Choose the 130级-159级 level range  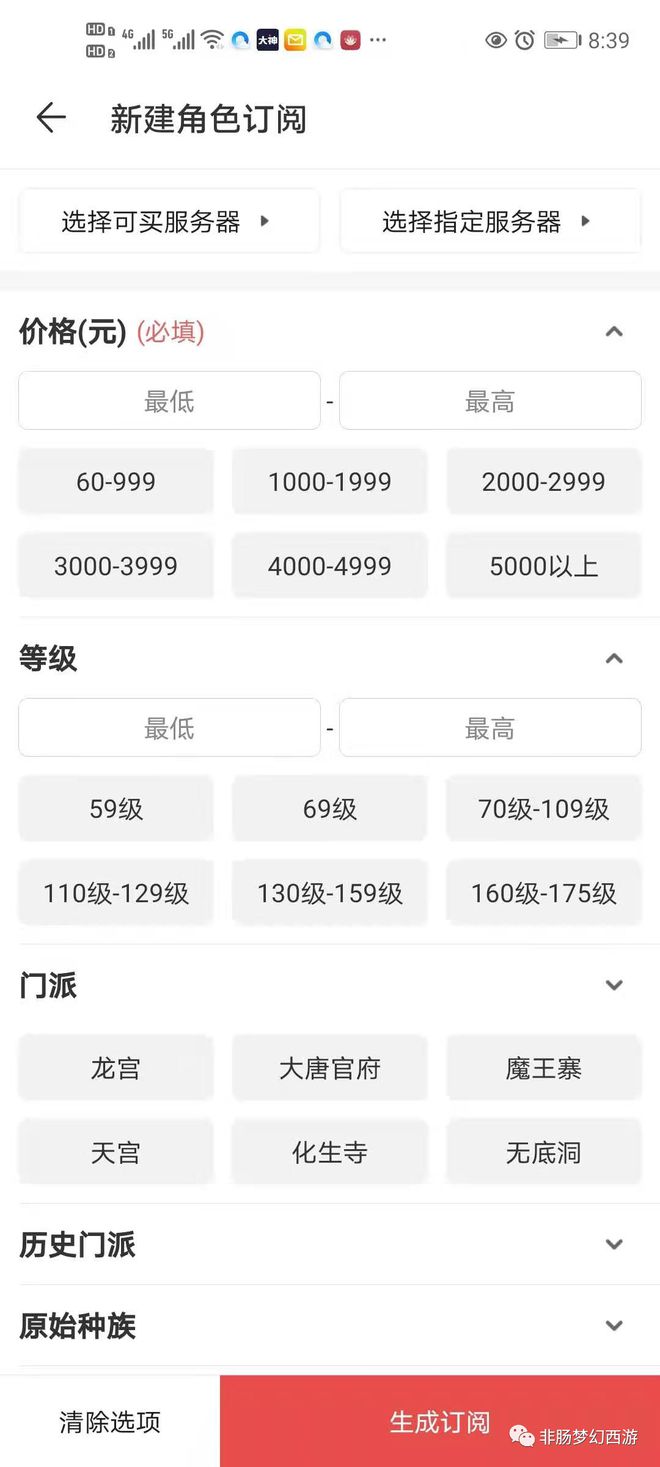[330, 893]
